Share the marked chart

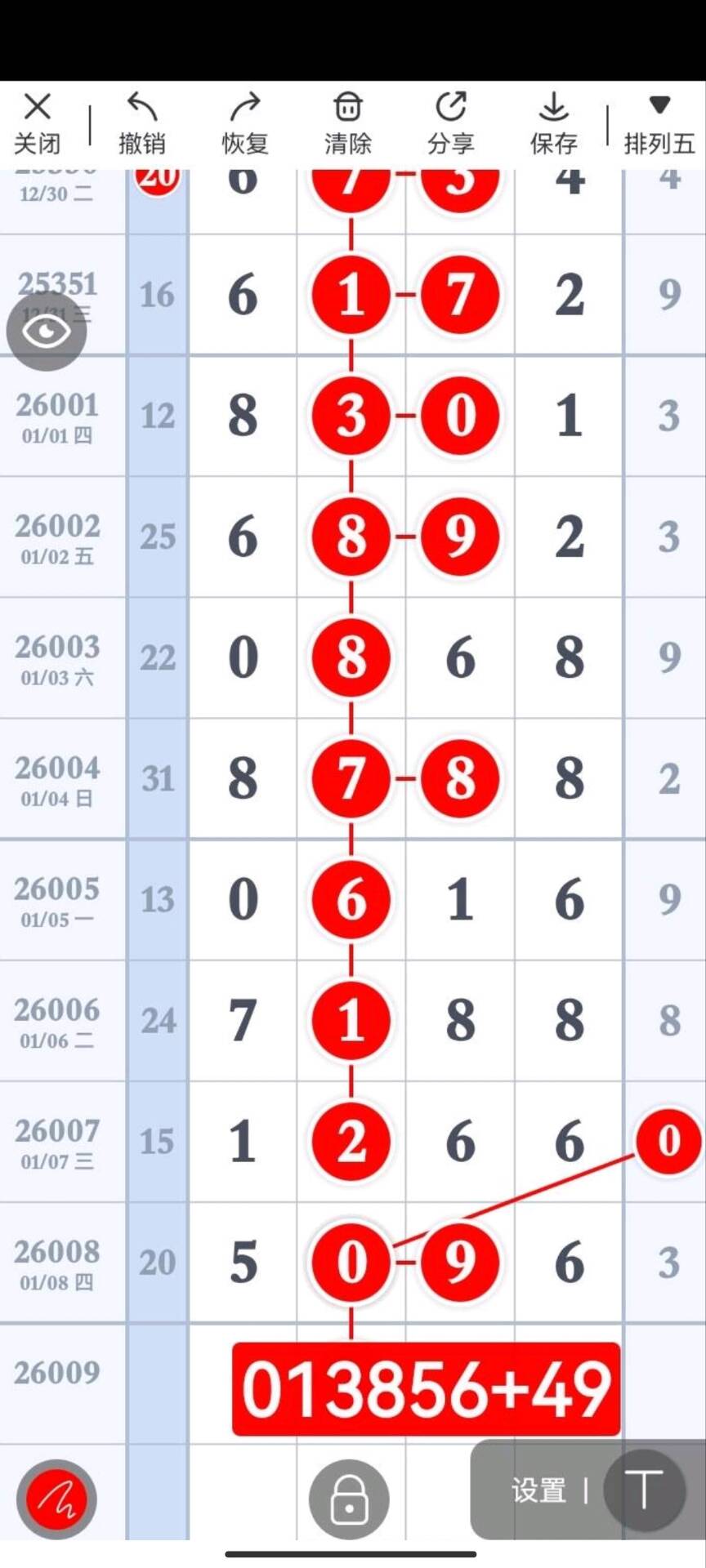[x=451, y=123]
